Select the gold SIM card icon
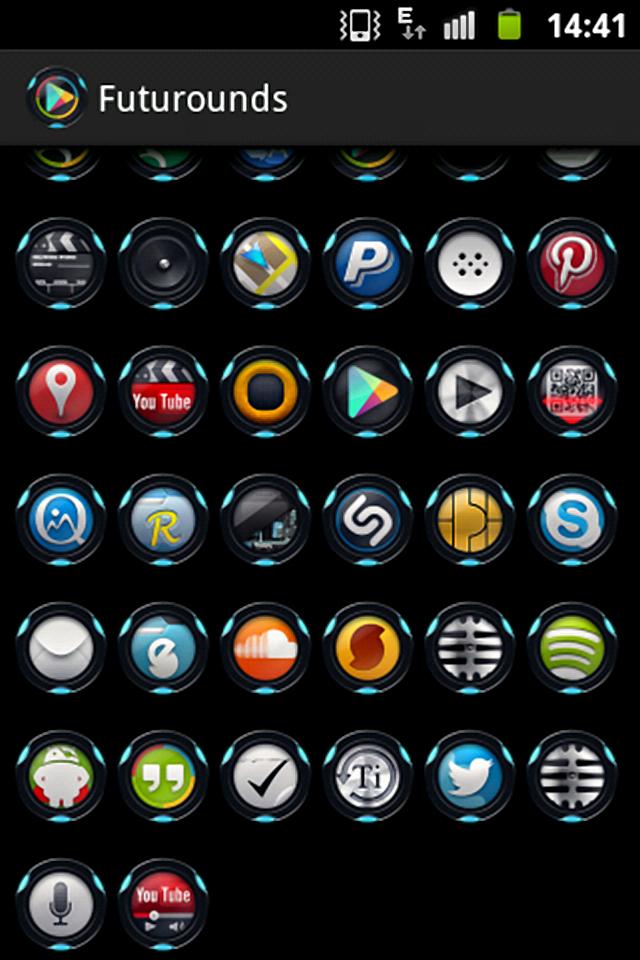The width and height of the screenshot is (640, 960). [469, 518]
